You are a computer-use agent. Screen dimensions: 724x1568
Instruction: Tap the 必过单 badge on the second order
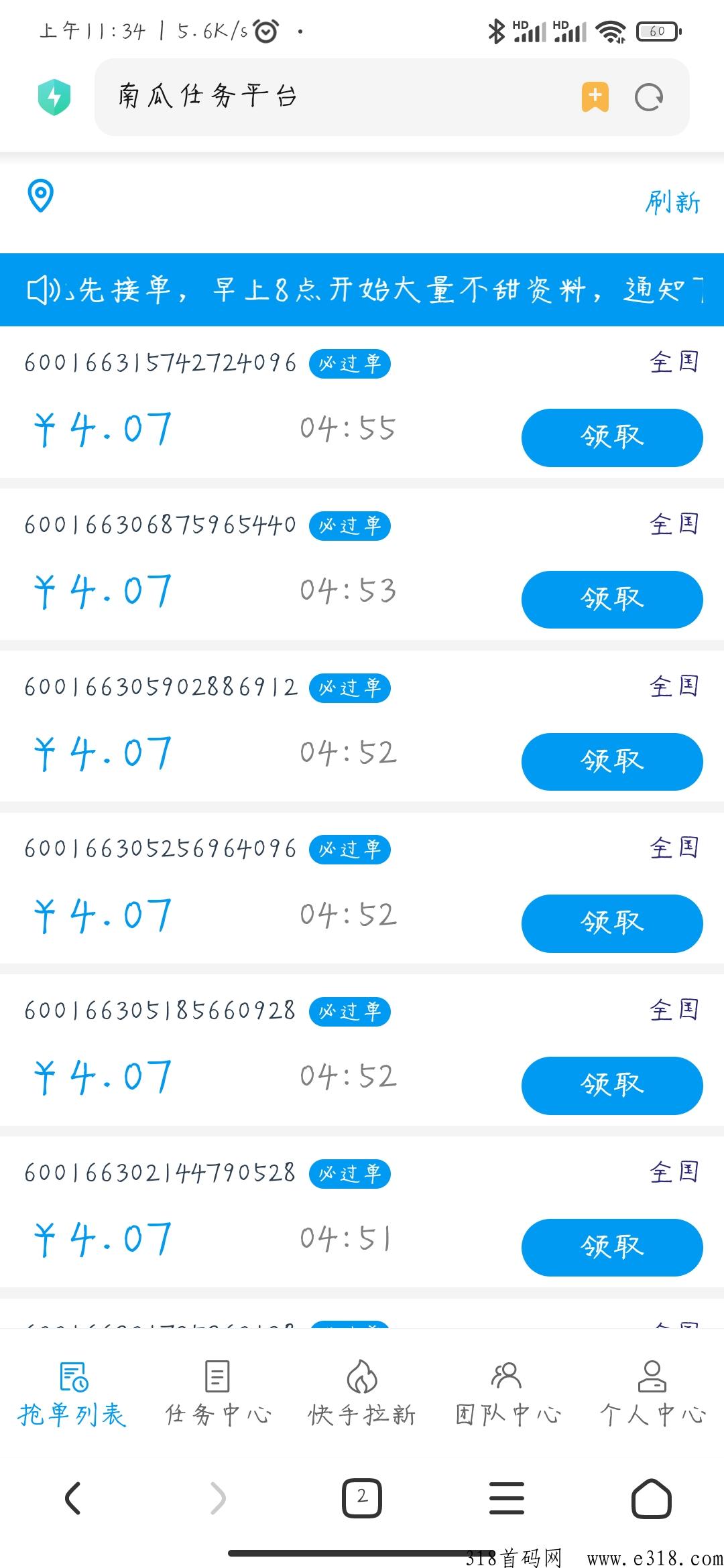(351, 526)
